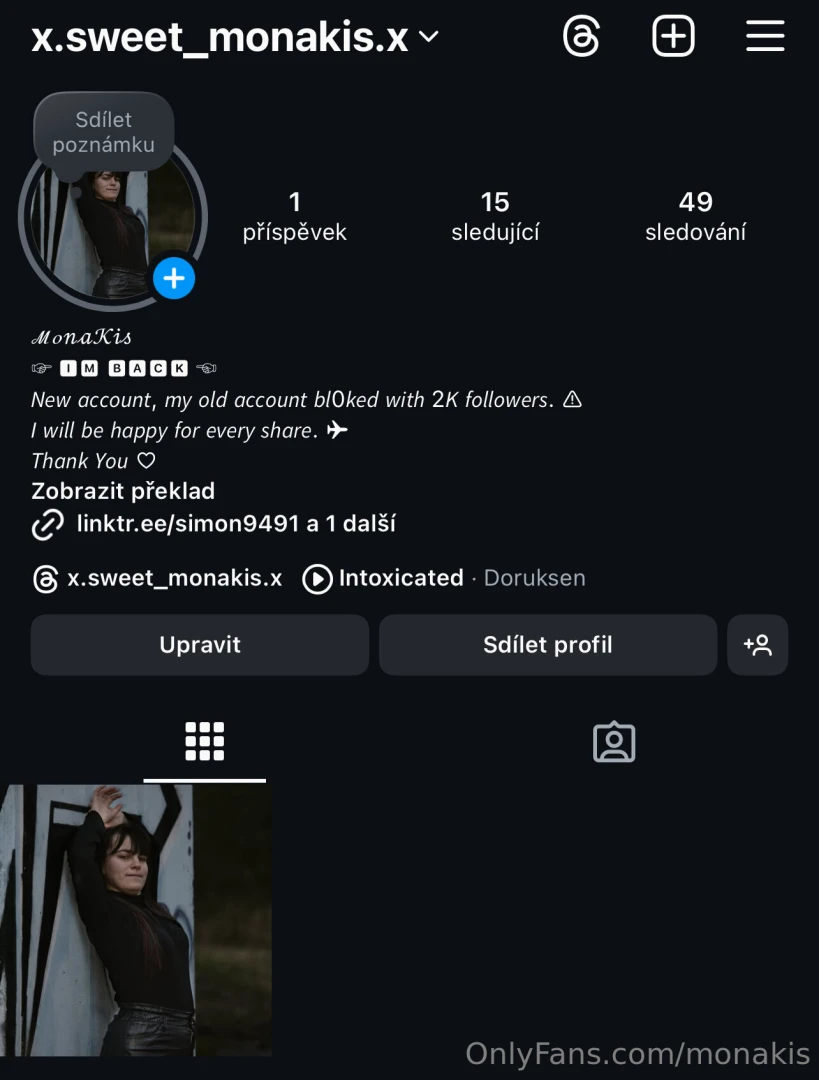Create a new post with plus icon

673,38
